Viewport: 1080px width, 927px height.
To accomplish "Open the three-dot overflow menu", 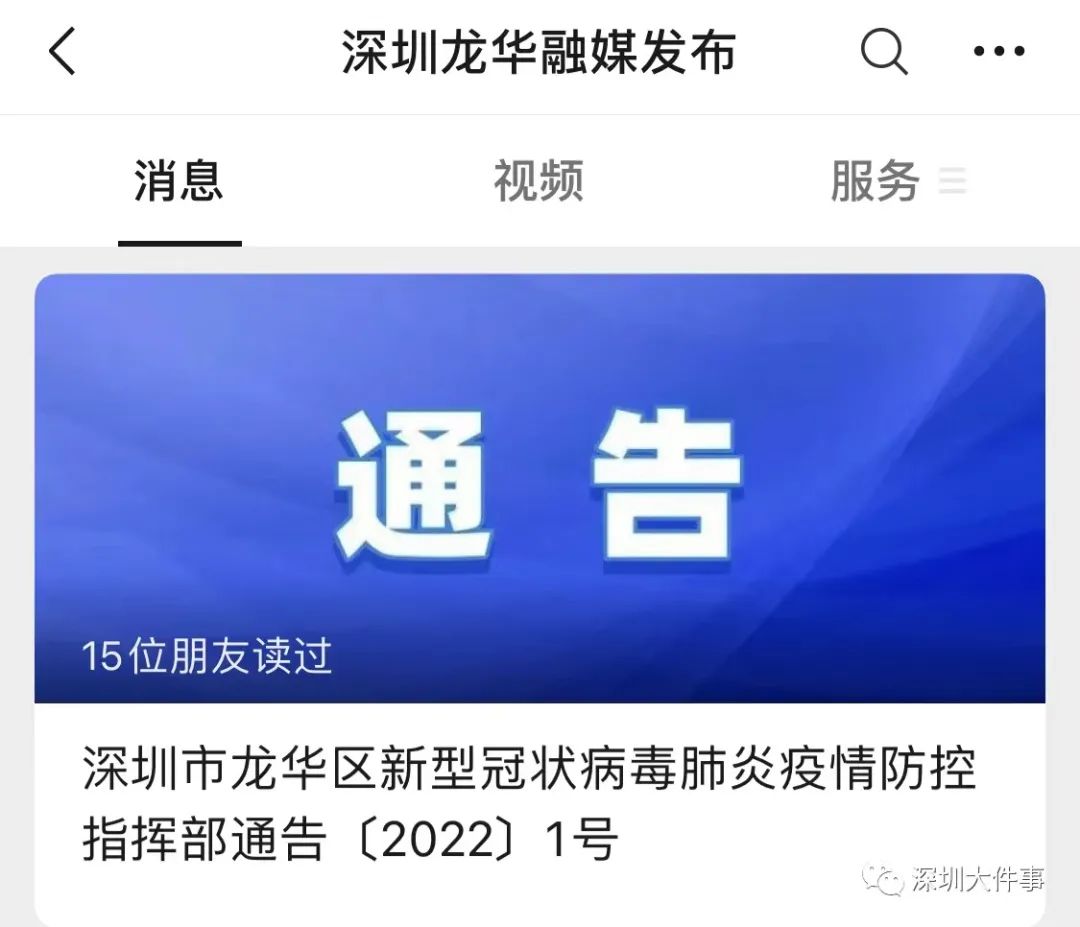I will click(x=999, y=52).
